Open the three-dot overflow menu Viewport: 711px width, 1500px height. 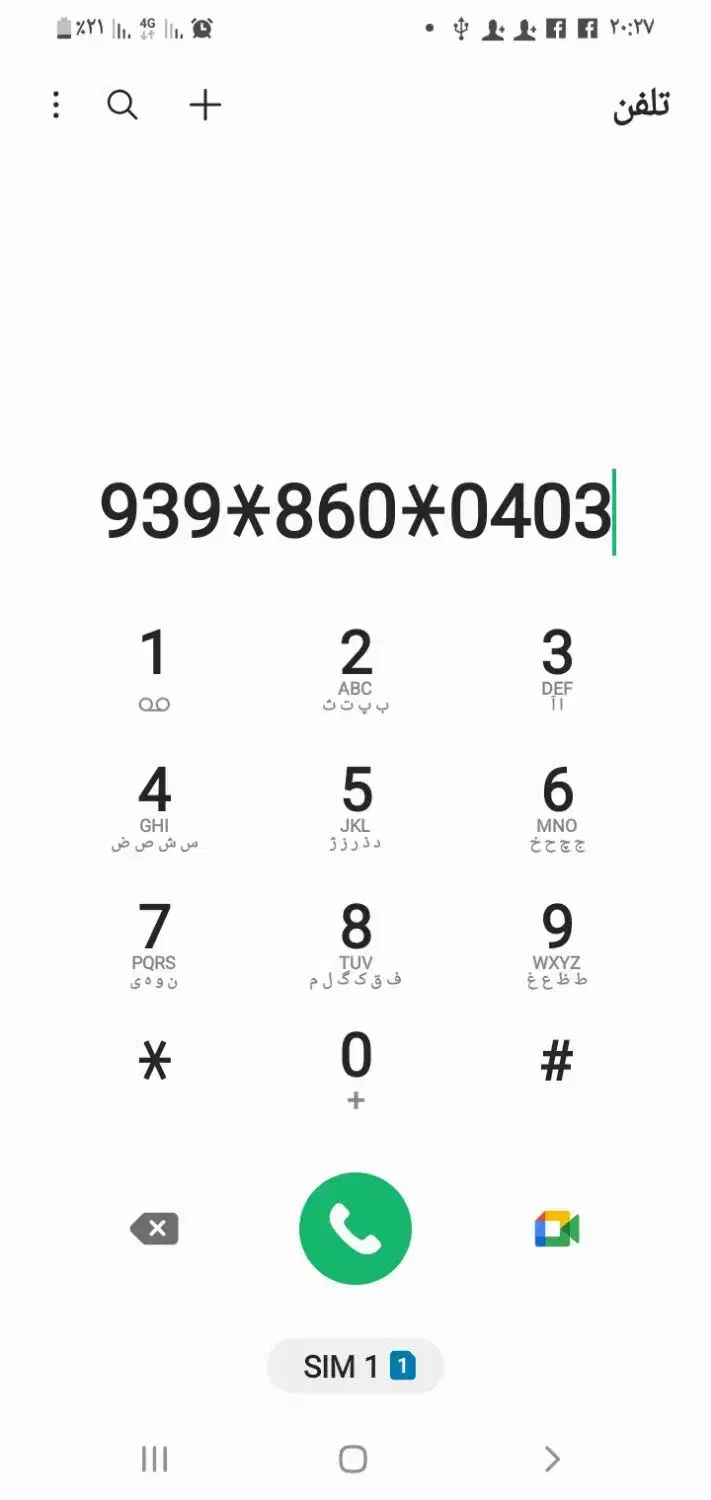coord(56,105)
